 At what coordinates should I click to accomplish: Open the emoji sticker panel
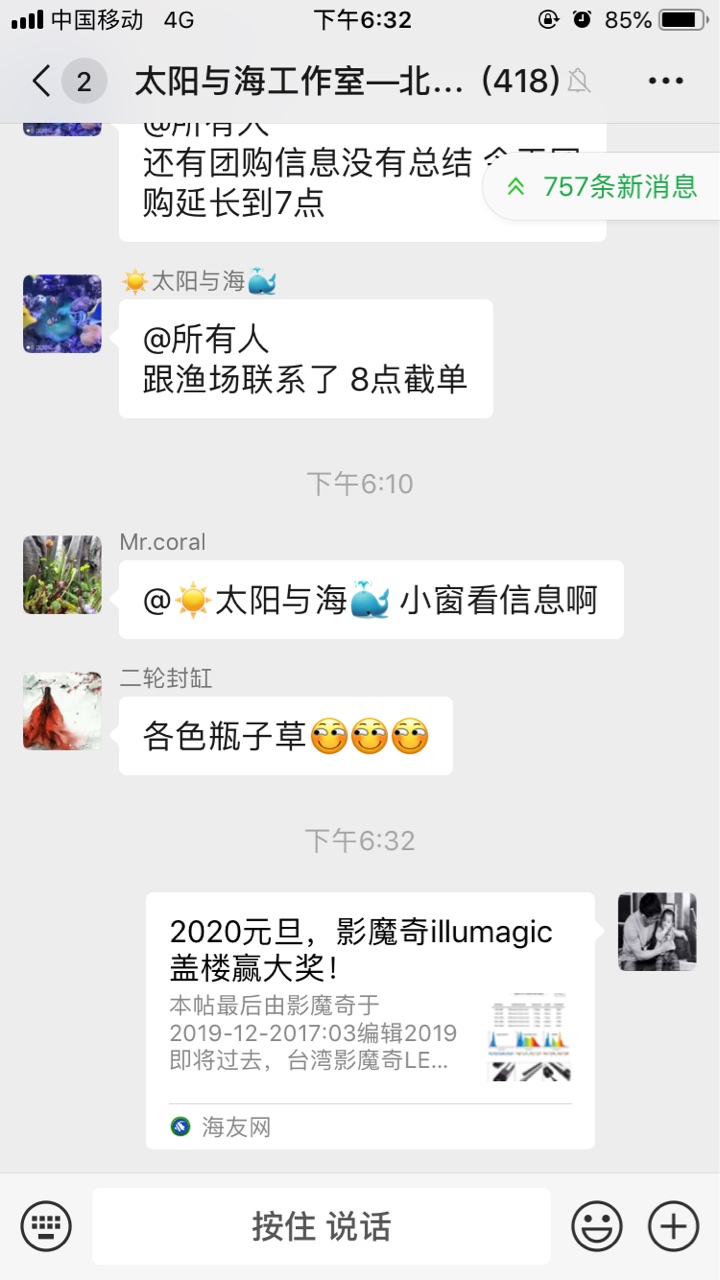tap(596, 1226)
